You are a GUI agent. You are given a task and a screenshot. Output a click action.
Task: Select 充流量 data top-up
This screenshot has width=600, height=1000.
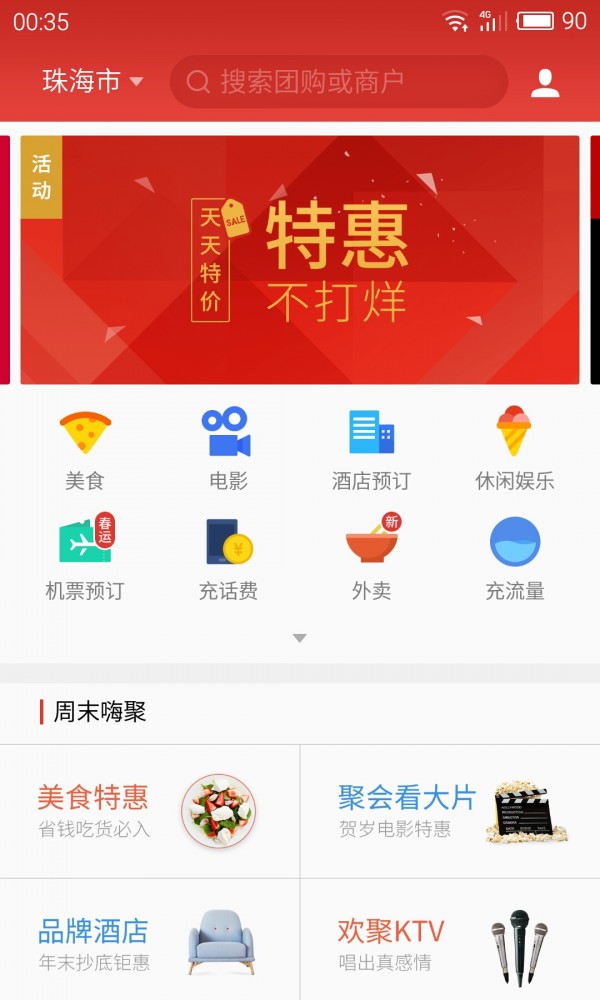coord(514,560)
